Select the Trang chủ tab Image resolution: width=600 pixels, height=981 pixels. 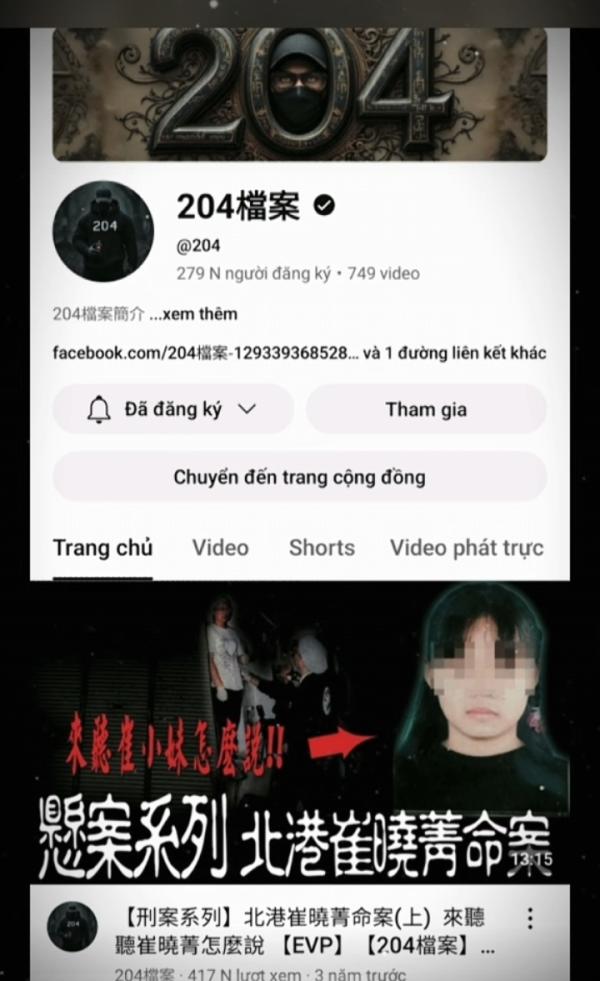(x=102, y=548)
